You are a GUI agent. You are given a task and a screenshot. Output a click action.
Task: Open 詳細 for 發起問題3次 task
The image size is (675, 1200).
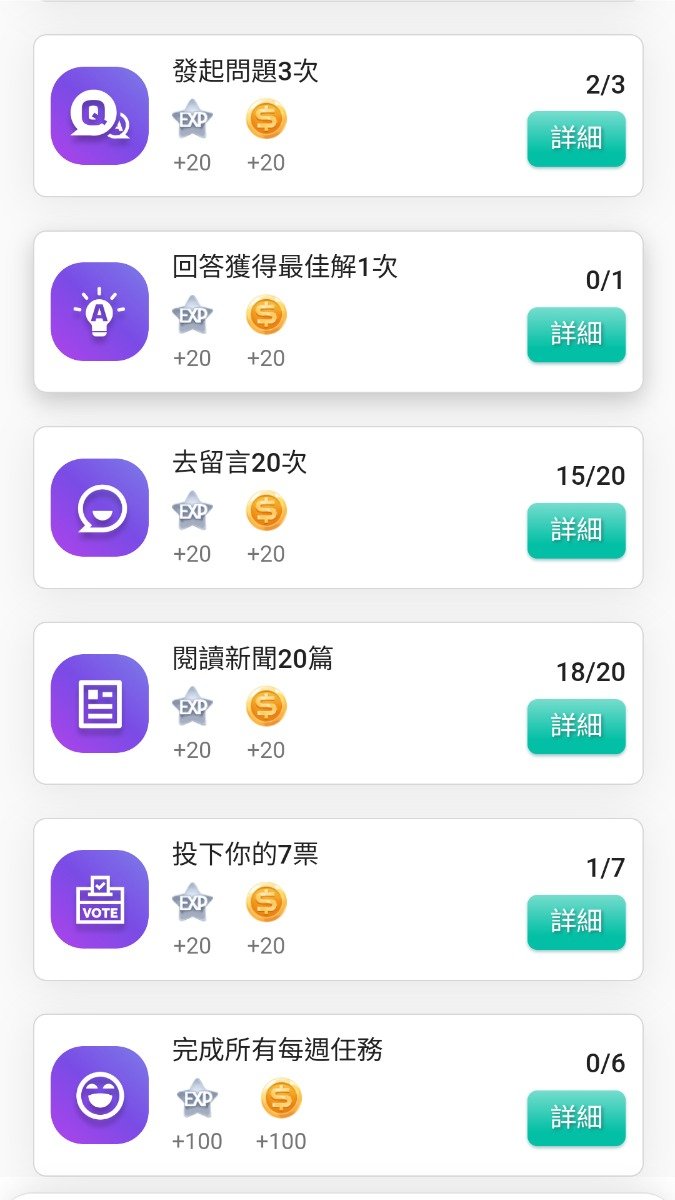pos(576,138)
